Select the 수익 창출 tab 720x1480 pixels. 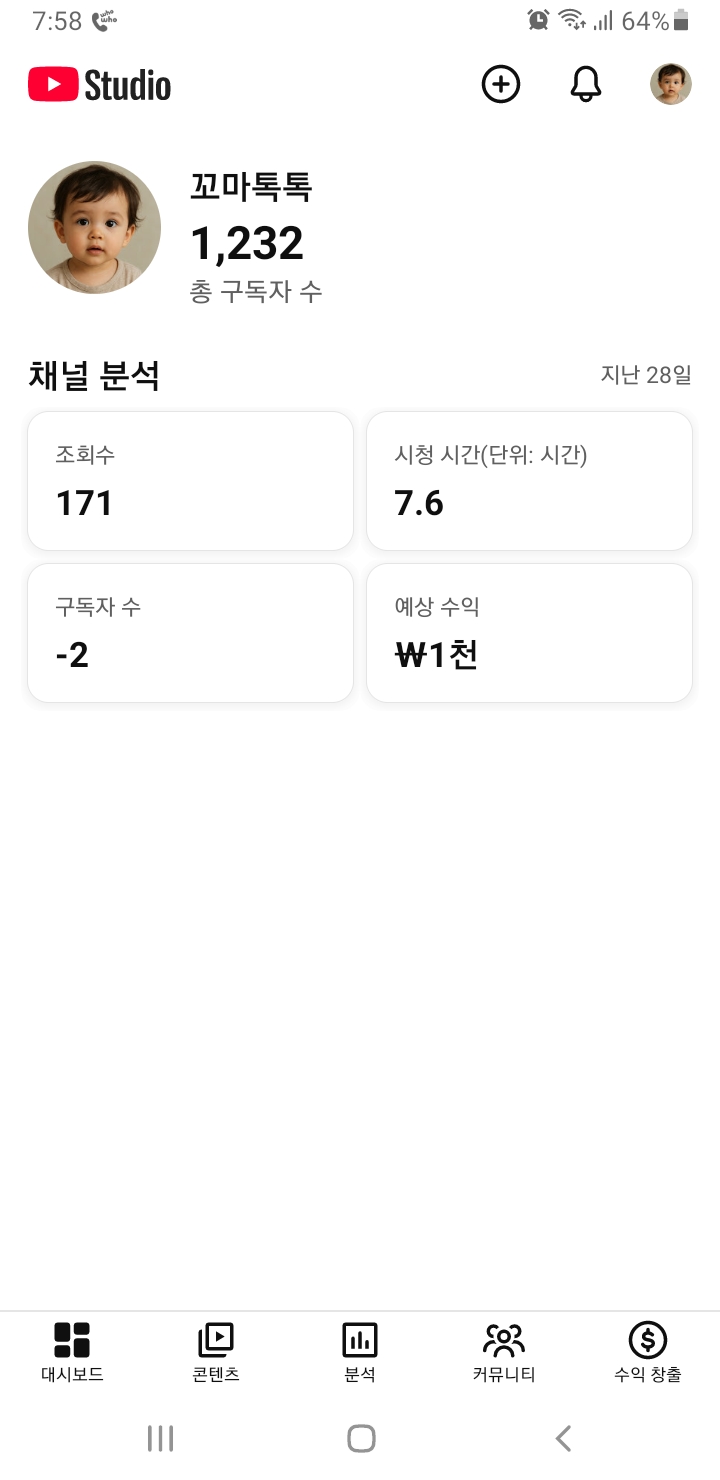click(648, 1351)
